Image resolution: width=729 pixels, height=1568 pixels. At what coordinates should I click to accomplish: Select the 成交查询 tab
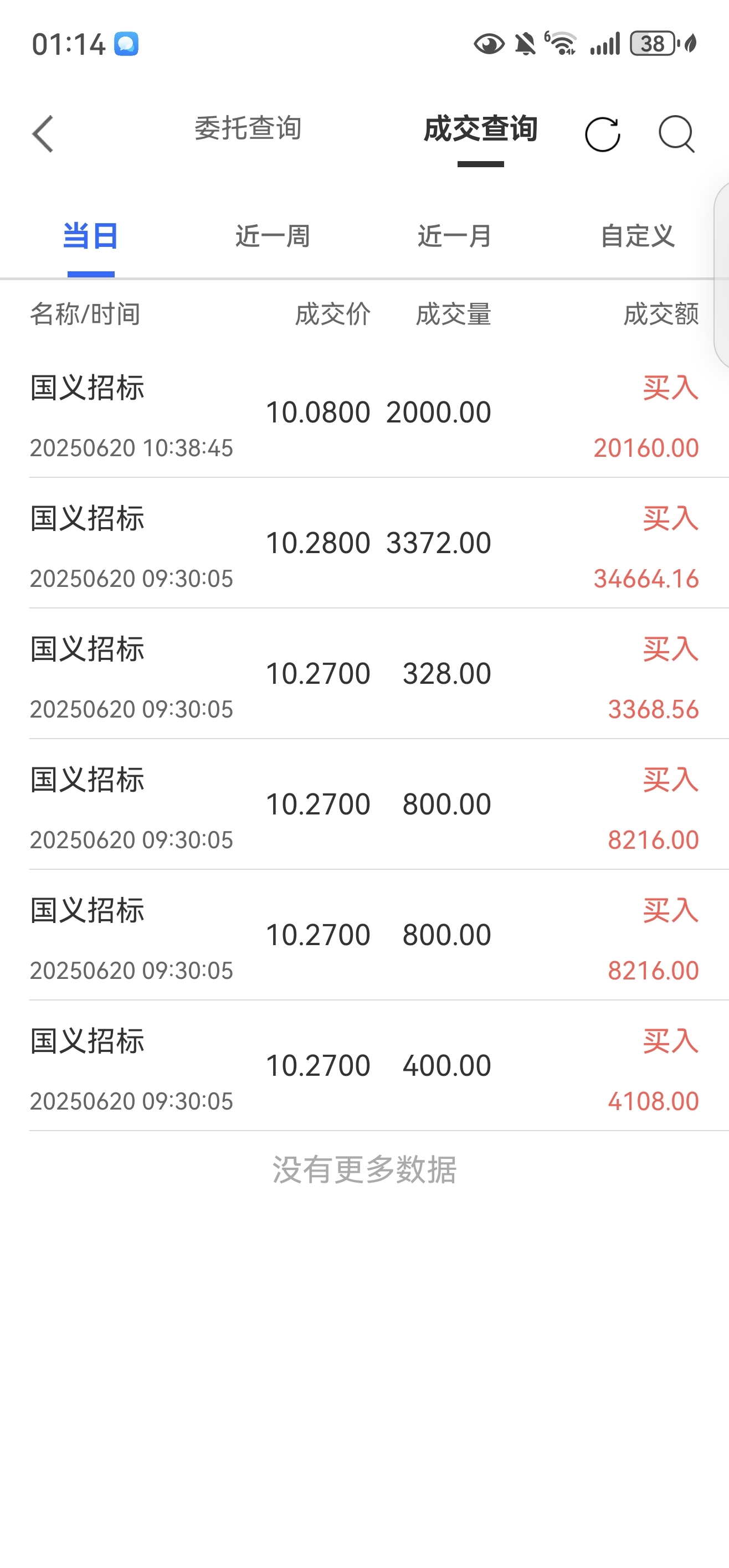(480, 129)
